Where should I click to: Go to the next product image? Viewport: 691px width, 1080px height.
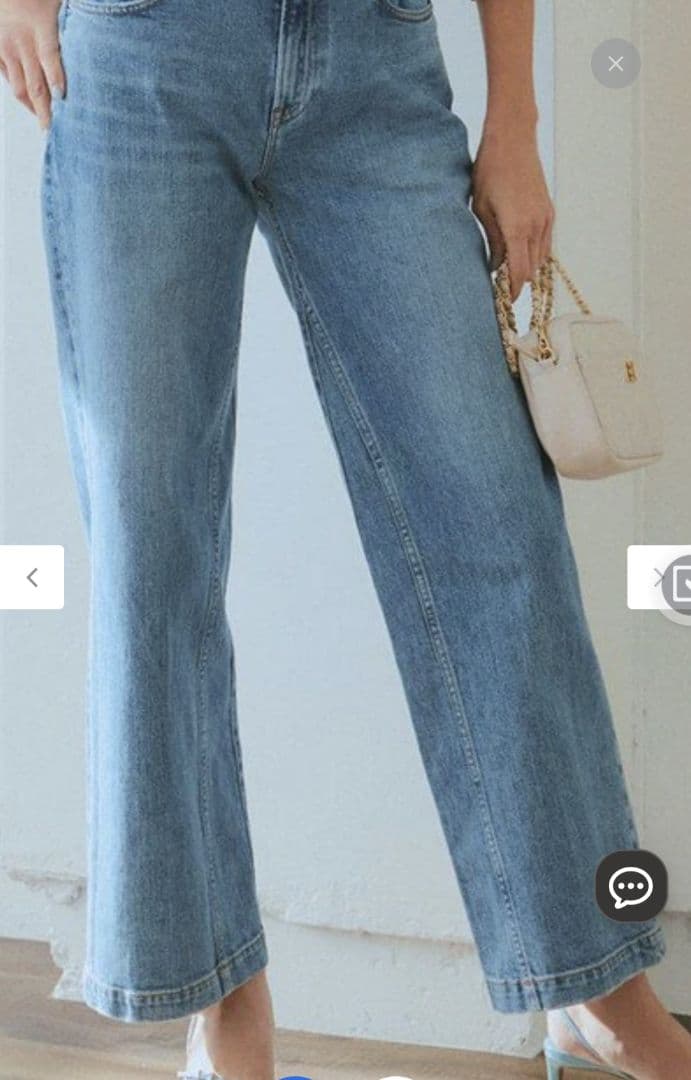coord(644,577)
